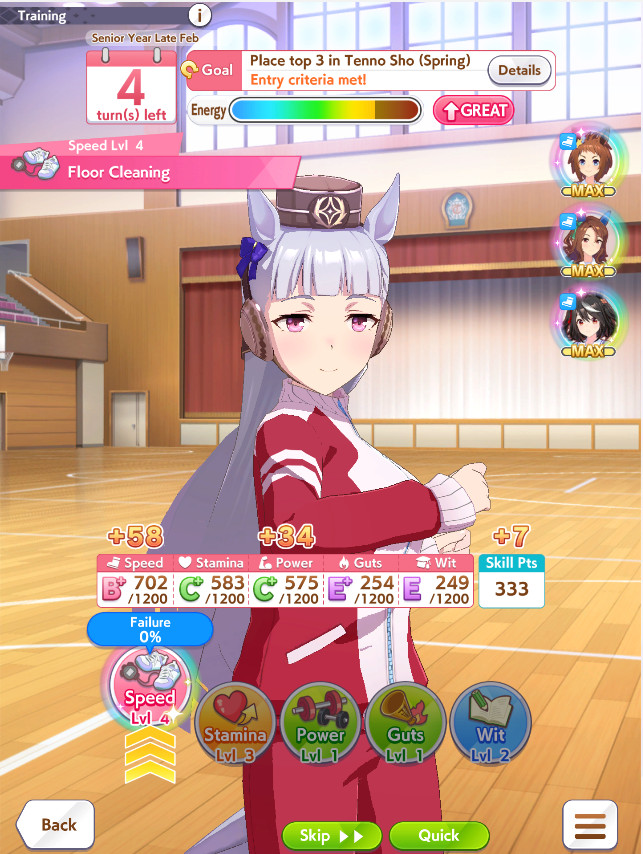Select Stamina training
The height and width of the screenshot is (854, 643).
click(x=236, y=728)
